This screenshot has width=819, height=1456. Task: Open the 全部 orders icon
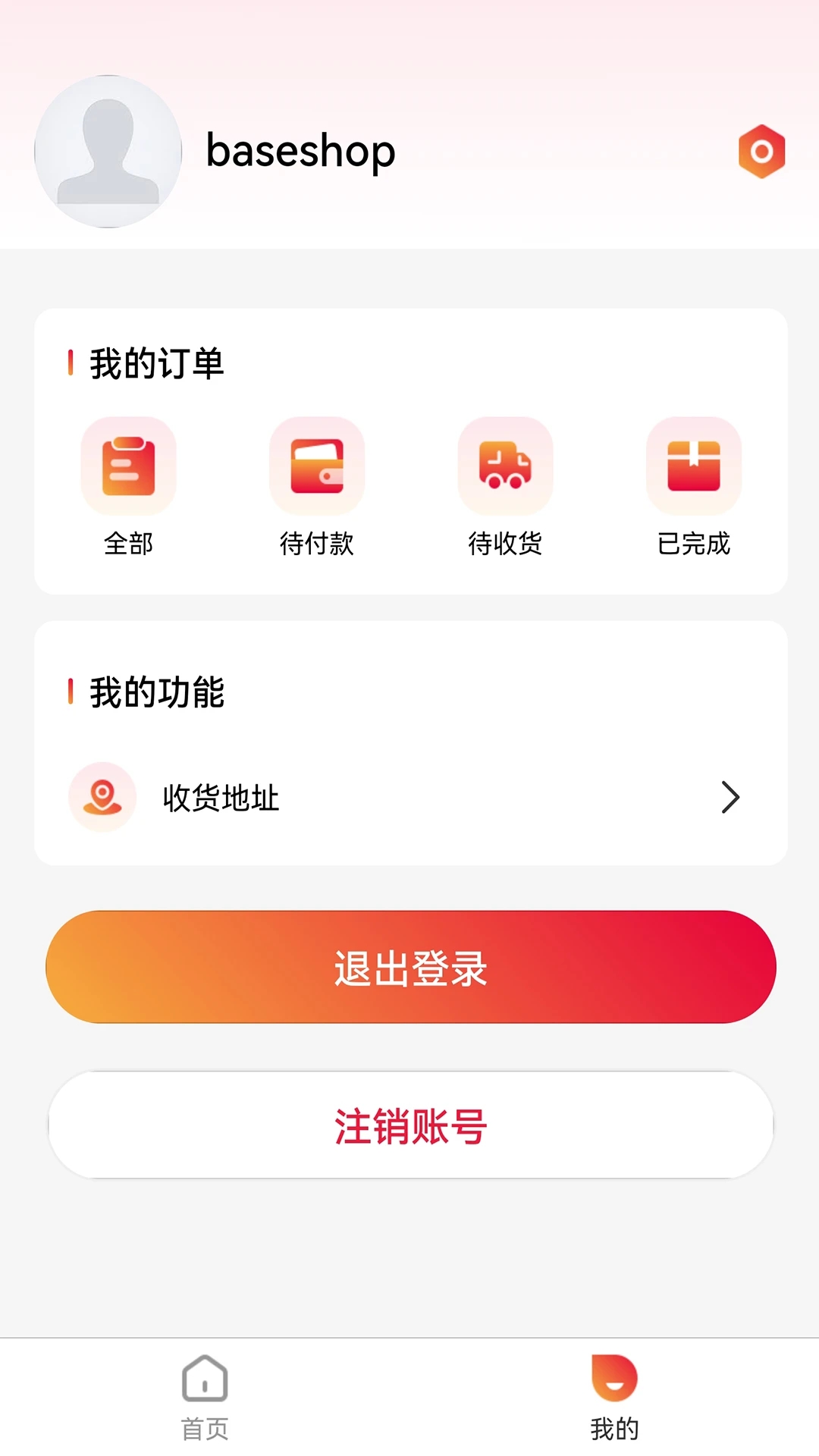point(129,465)
